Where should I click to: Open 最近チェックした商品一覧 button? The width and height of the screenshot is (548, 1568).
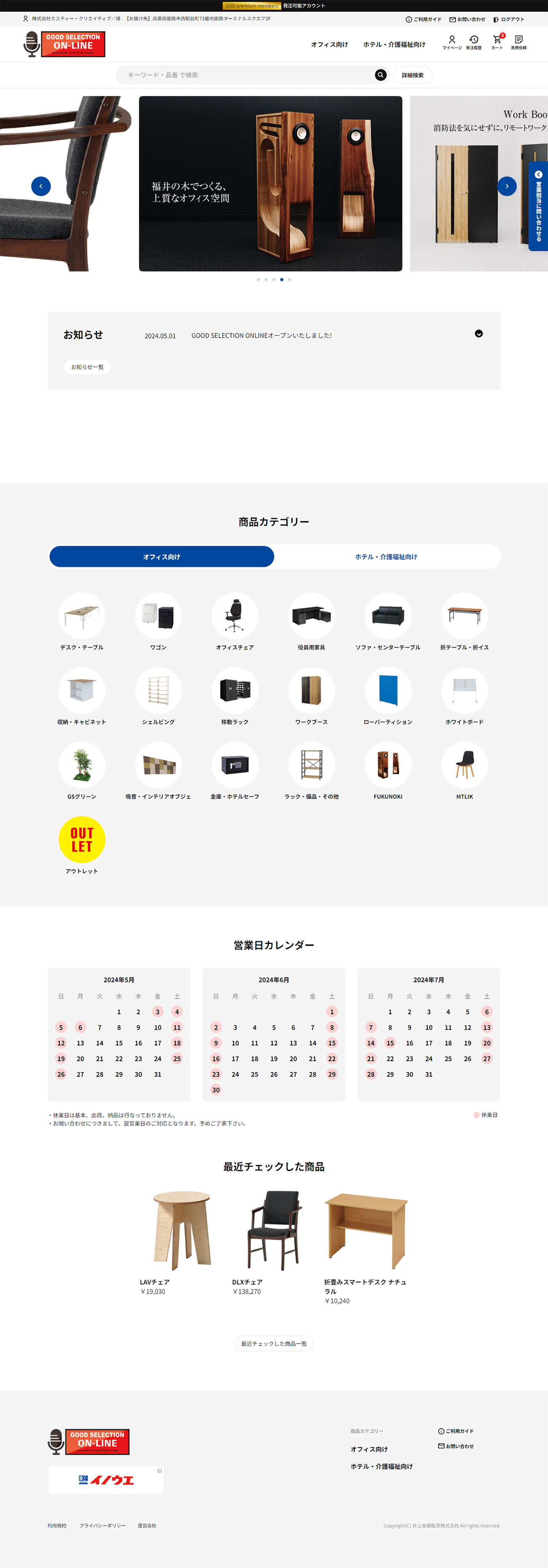tap(274, 1343)
